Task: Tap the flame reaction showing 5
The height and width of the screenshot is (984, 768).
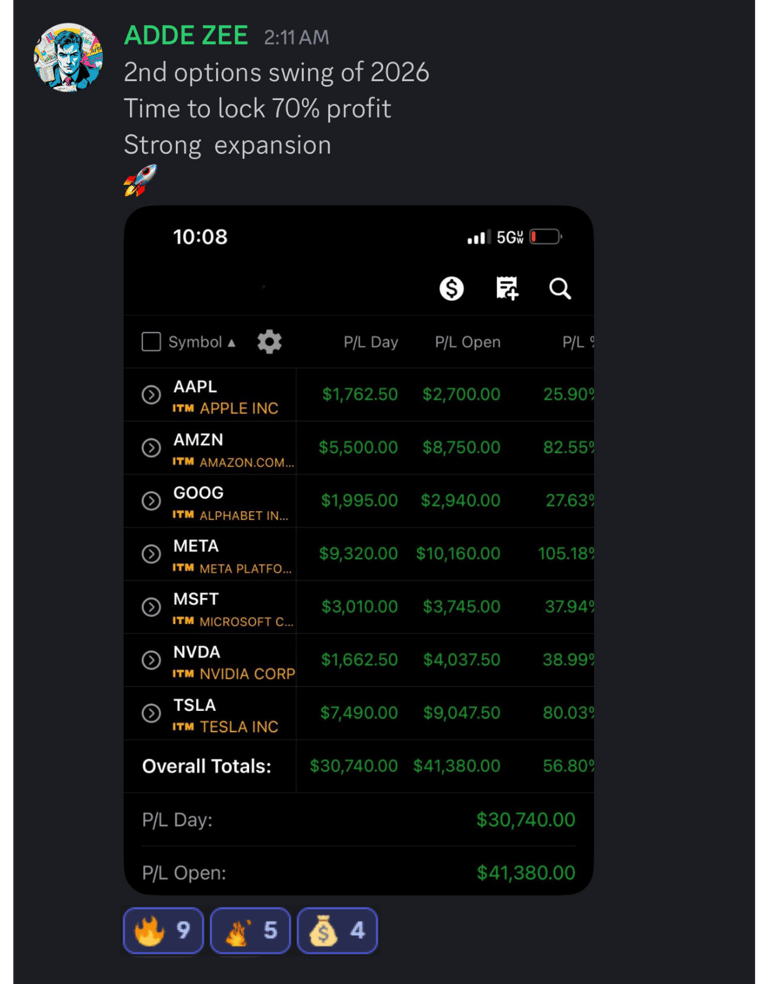Action: pyautogui.click(x=250, y=931)
